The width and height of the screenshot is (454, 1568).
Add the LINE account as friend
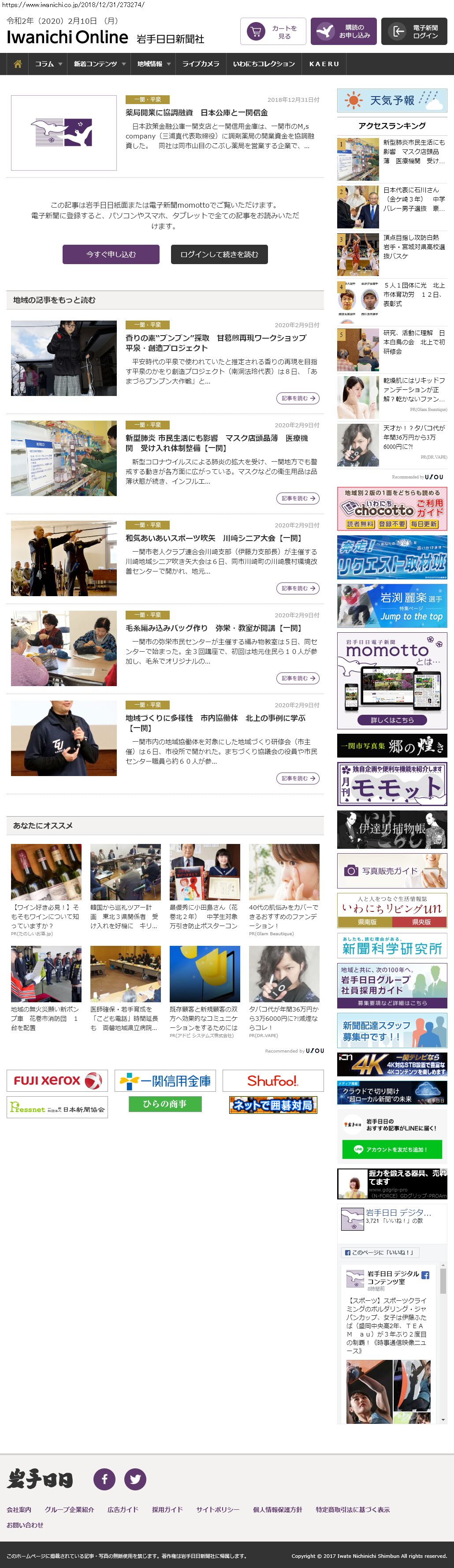[391, 1149]
